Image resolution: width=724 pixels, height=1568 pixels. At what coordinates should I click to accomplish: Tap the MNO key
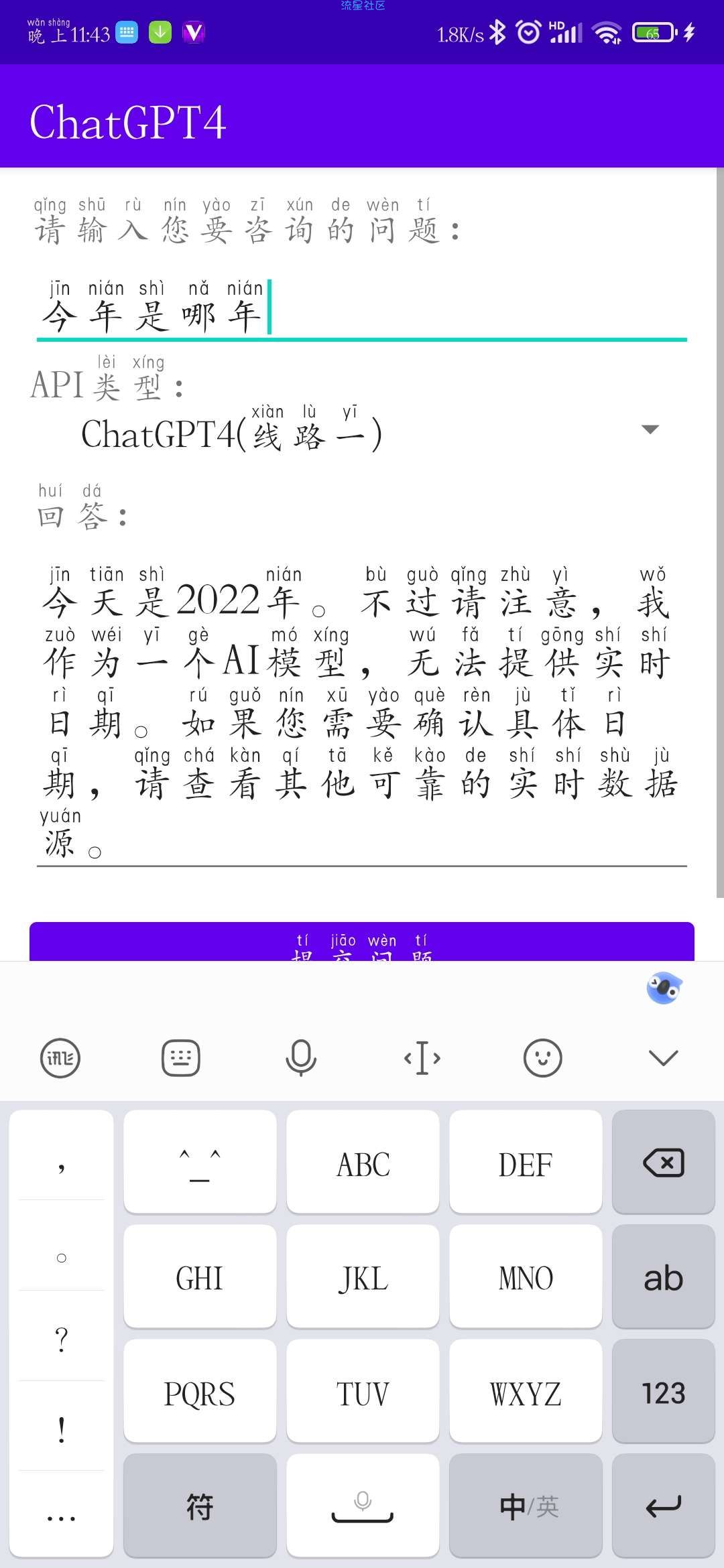526,1277
